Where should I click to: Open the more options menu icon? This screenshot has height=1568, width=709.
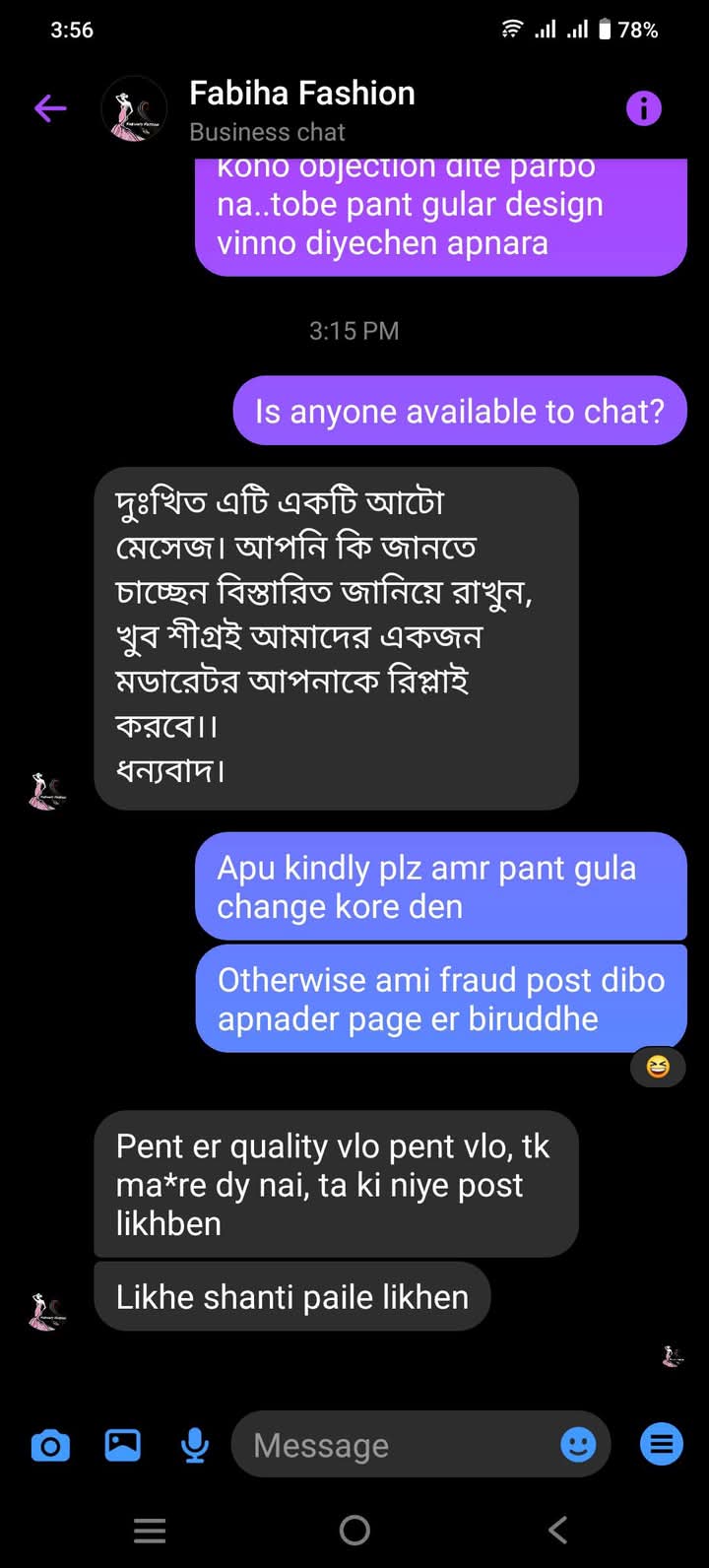pos(662,1445)
